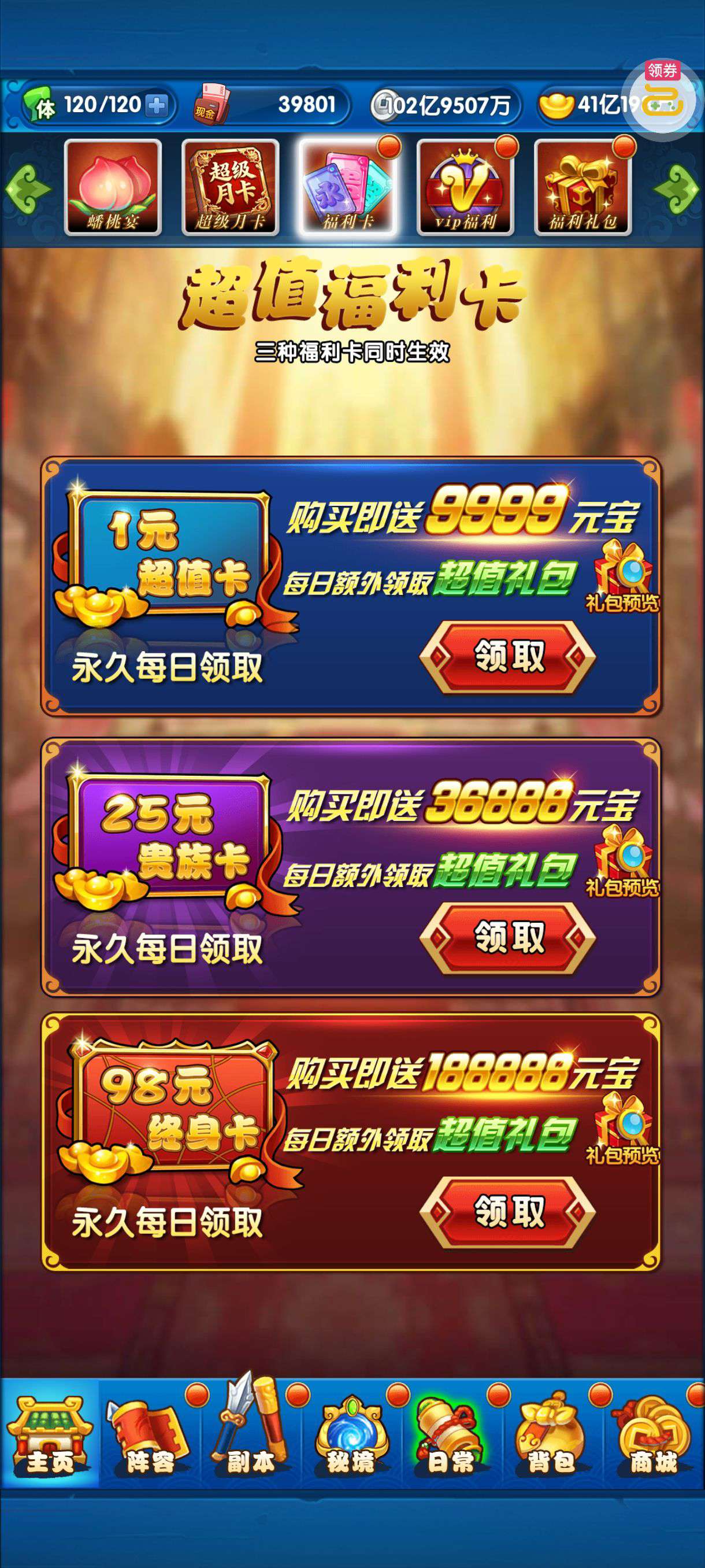Image resolution: width=705 pixels, height=1568 pixels.
Task: Visit the 商城 shop tab
Action: [654, 1434]
